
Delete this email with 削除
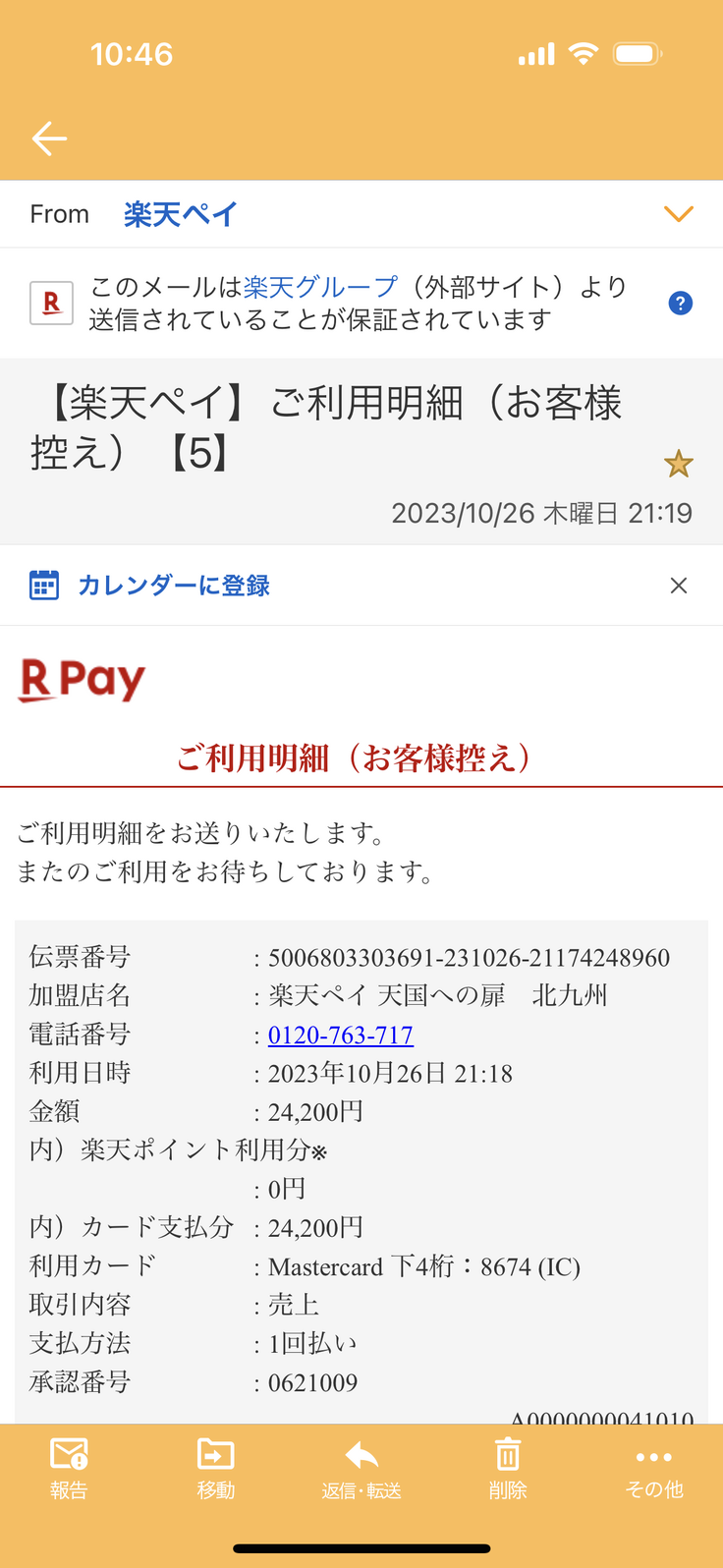[x=507, y=1468]
